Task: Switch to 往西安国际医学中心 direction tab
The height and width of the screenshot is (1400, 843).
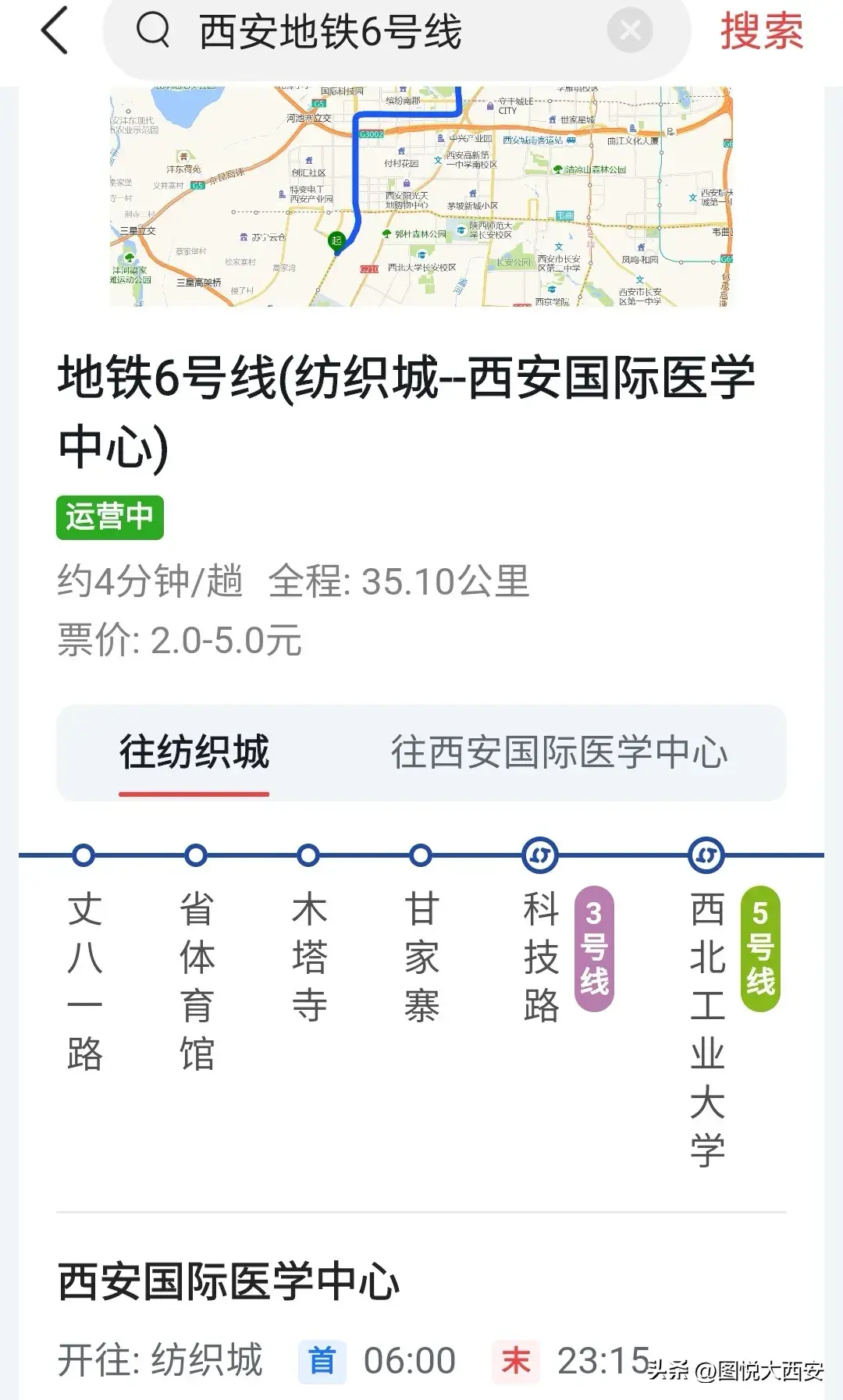Action: (x=559, y=752)
